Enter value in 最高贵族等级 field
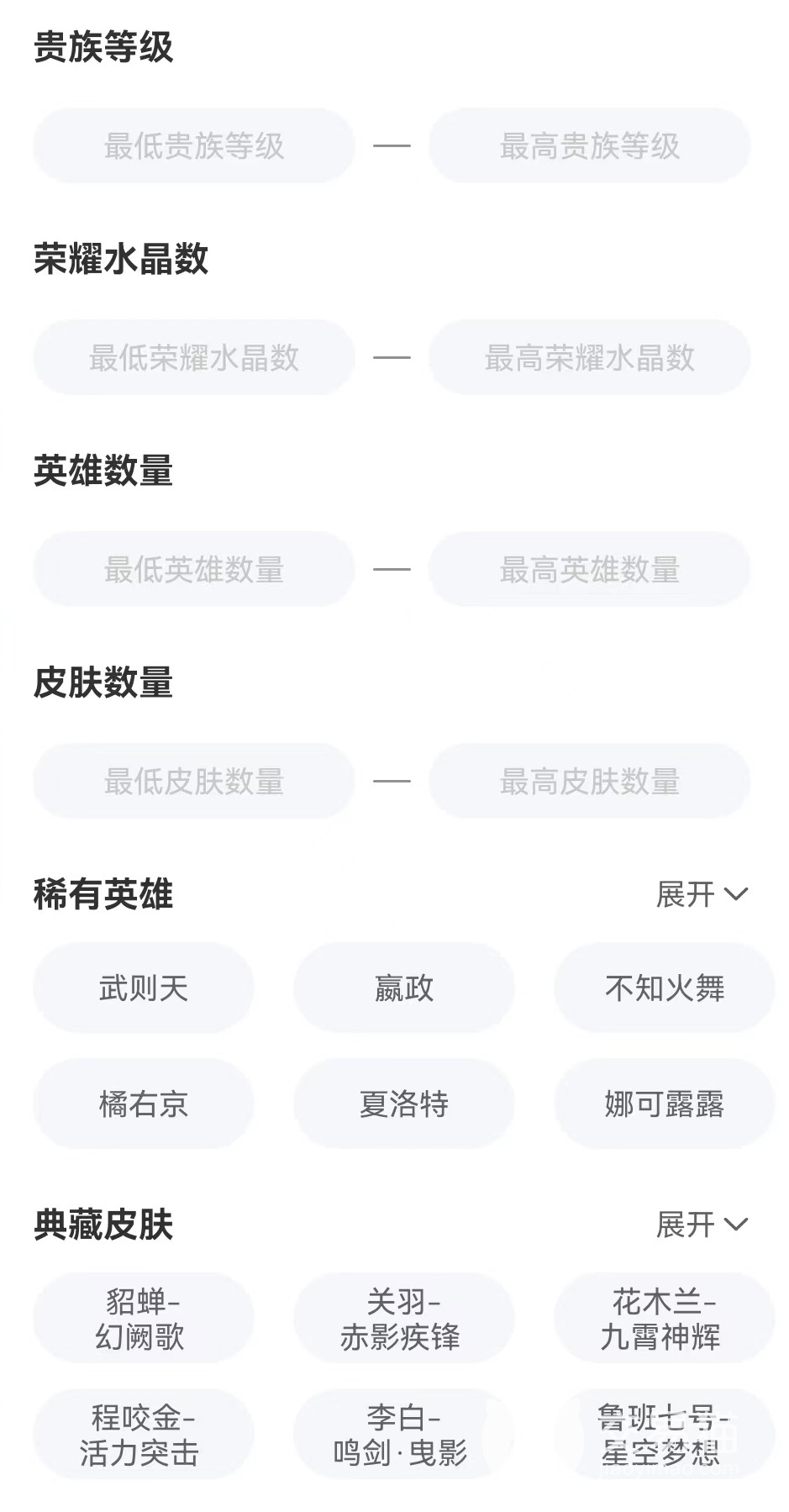 pyautogui.click(x=589, y=146)
